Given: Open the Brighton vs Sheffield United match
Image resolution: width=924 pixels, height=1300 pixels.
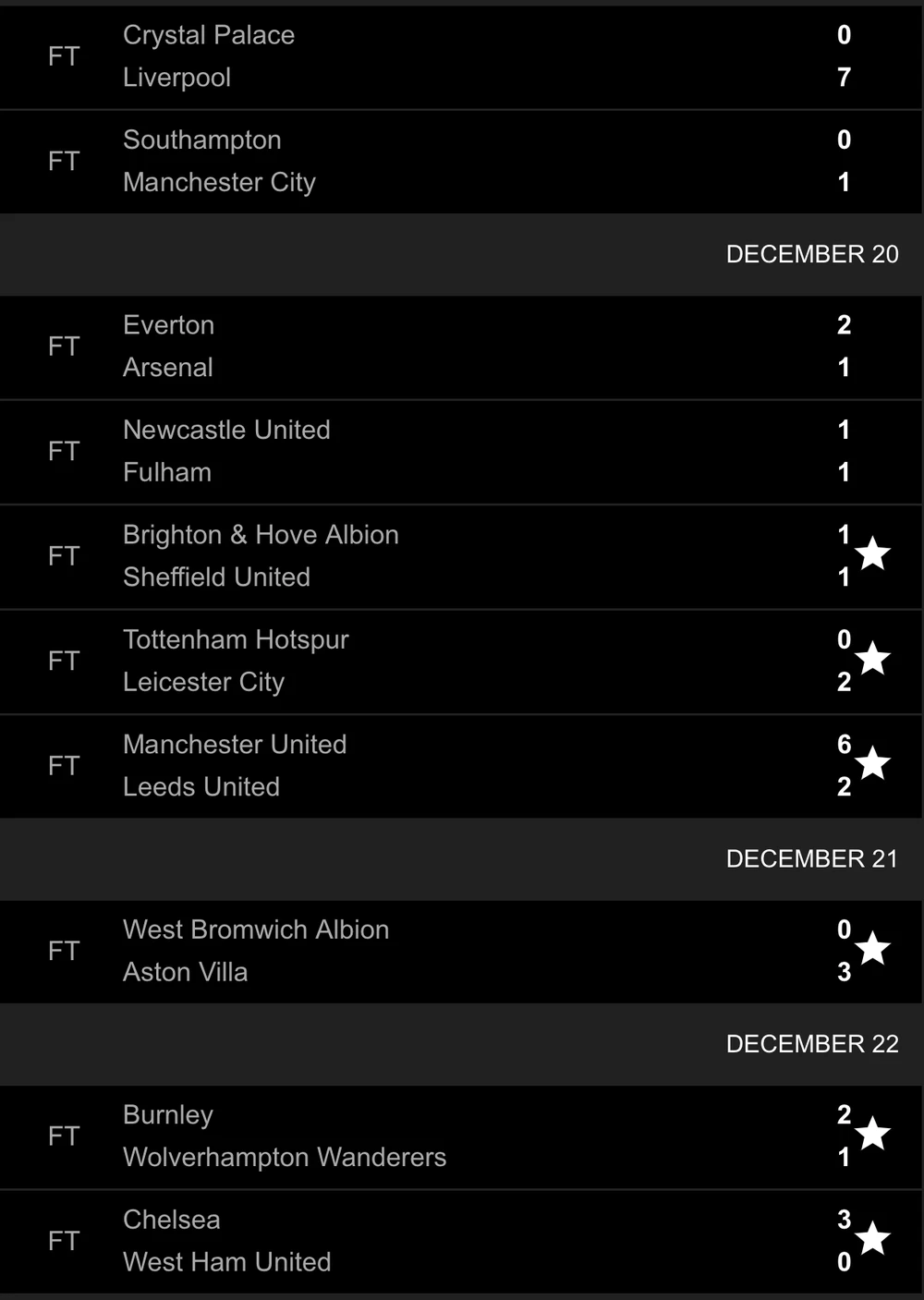Looking at the screenshot, I should pyautogui.click(x=416, y=555).
